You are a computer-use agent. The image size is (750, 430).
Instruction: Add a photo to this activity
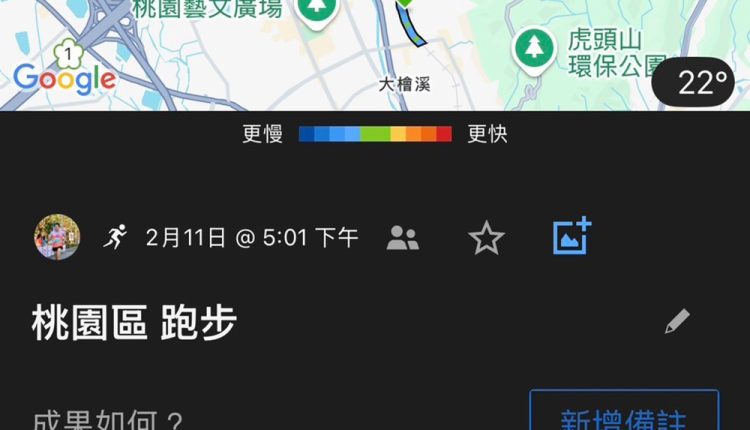click(x=572, y=237)
